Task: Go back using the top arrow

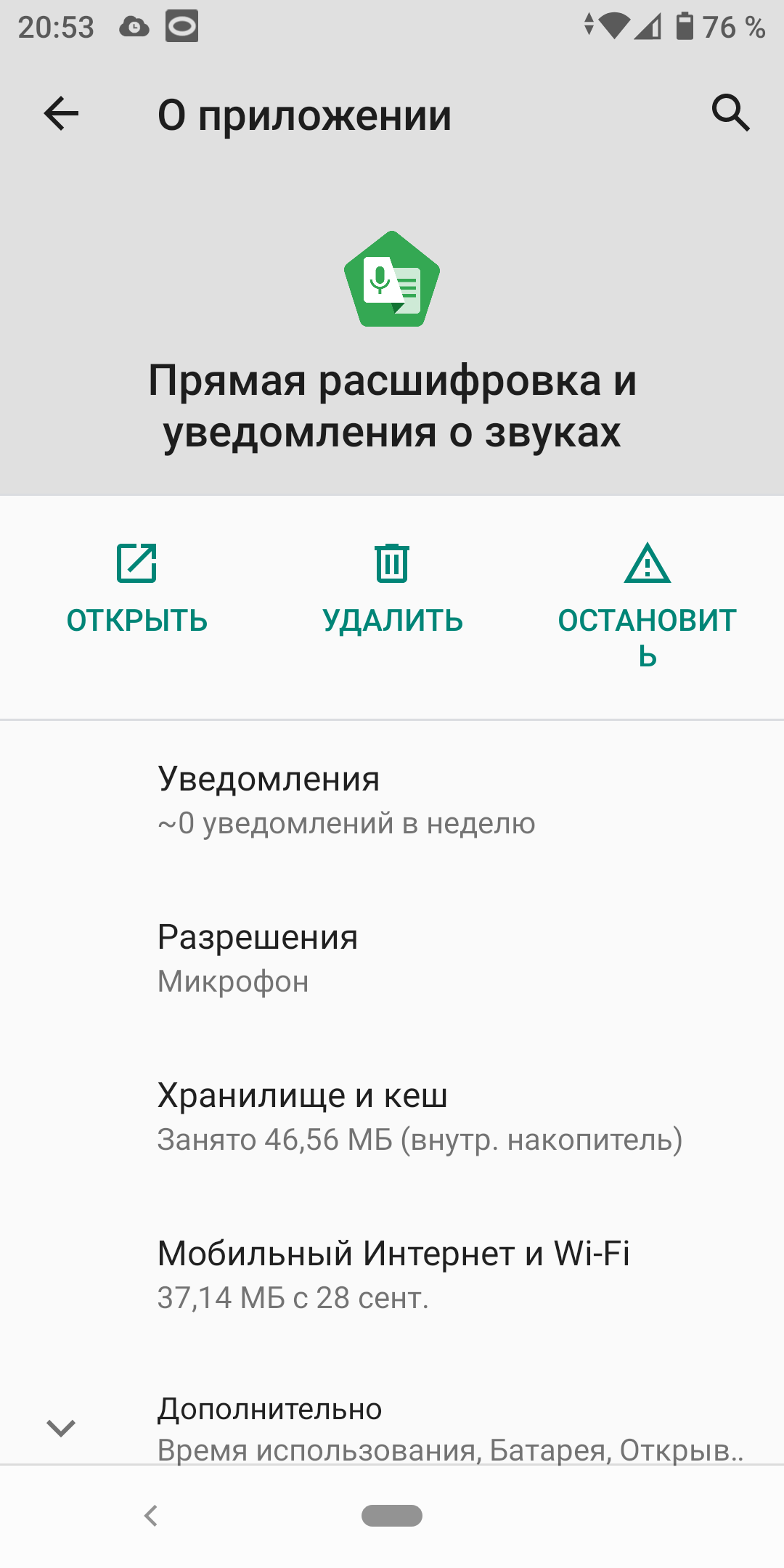Action: (x=61, y=114)
